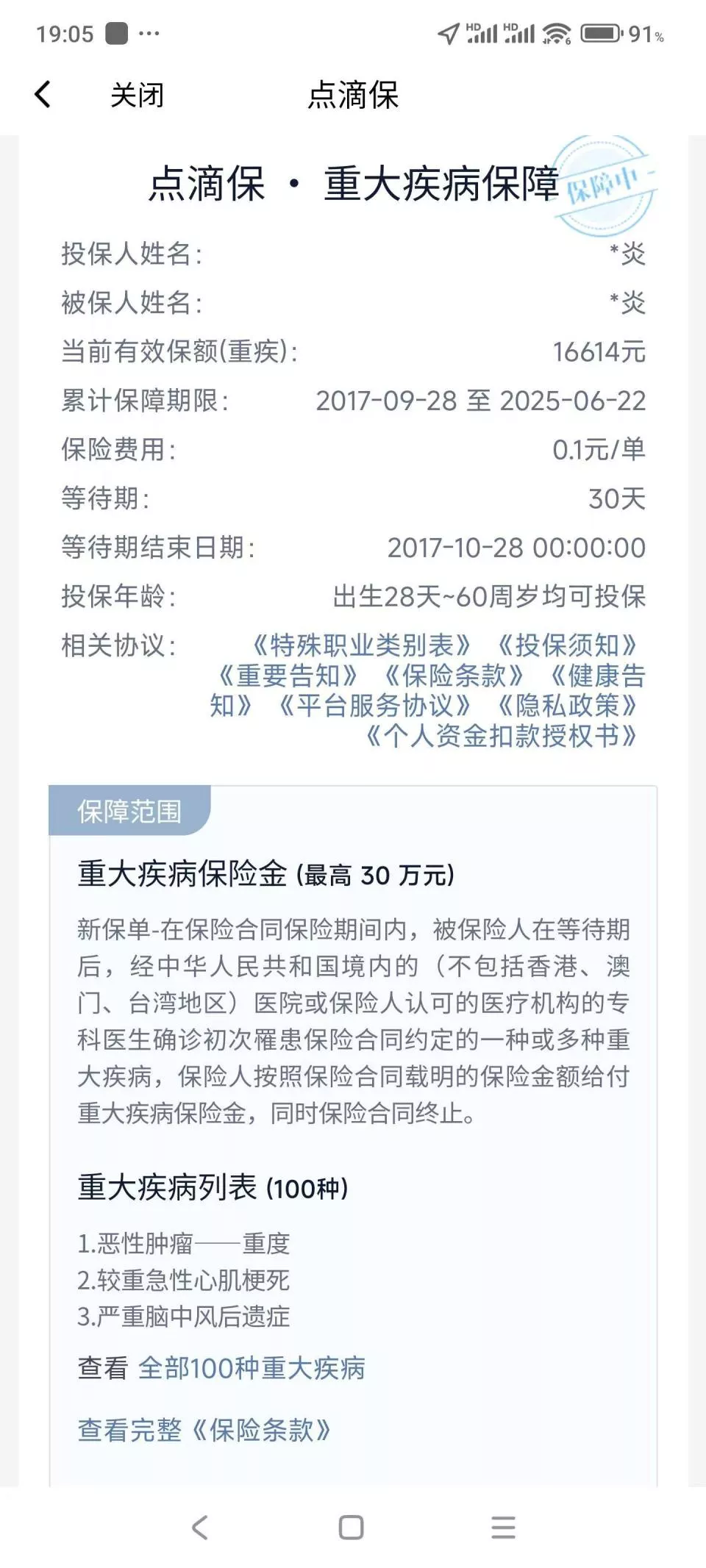Screen dimensions: 706x1568
Task: Tap the system home button
Action: click(x=351, y=1528)
